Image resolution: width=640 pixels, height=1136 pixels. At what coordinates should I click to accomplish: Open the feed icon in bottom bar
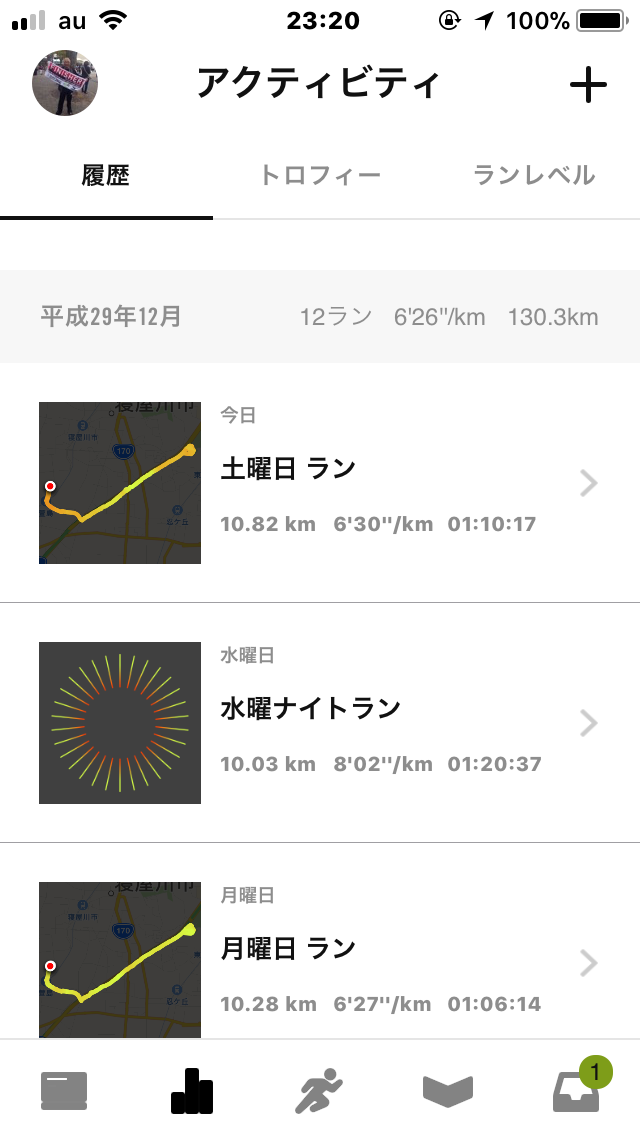[x=64, y=1090]
